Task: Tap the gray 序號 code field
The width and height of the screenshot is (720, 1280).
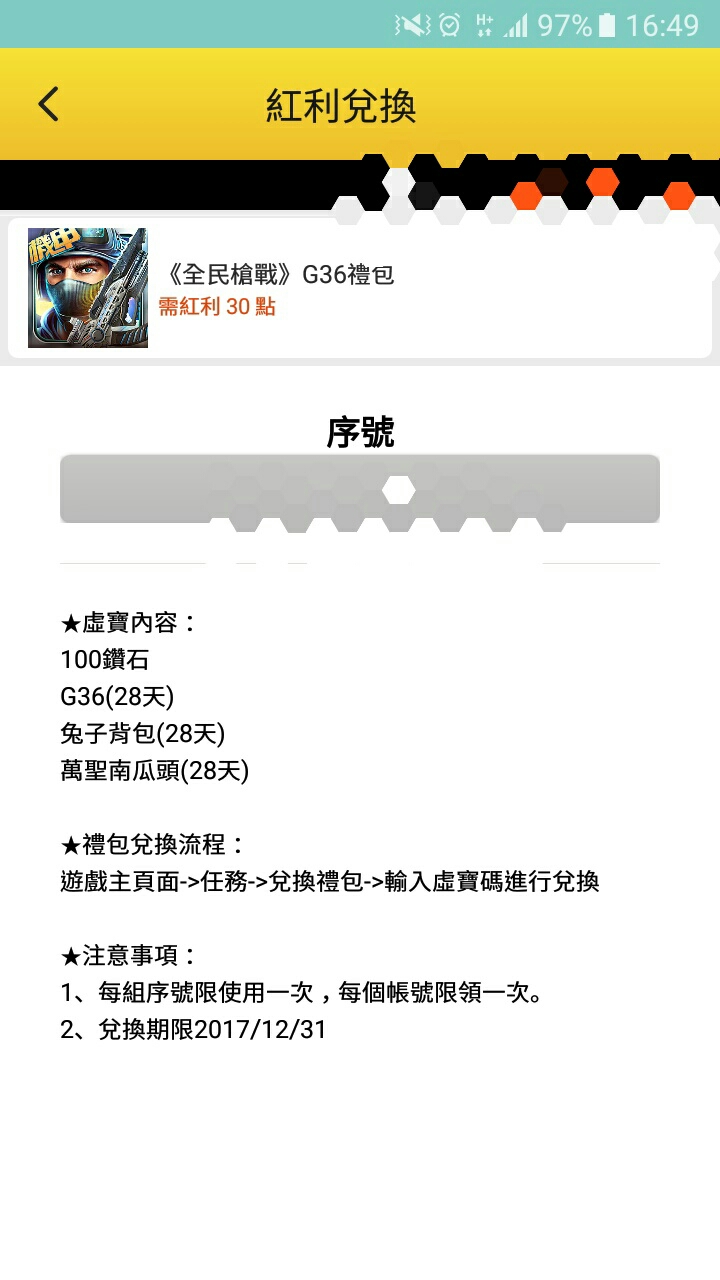Action: pos(360,488)
